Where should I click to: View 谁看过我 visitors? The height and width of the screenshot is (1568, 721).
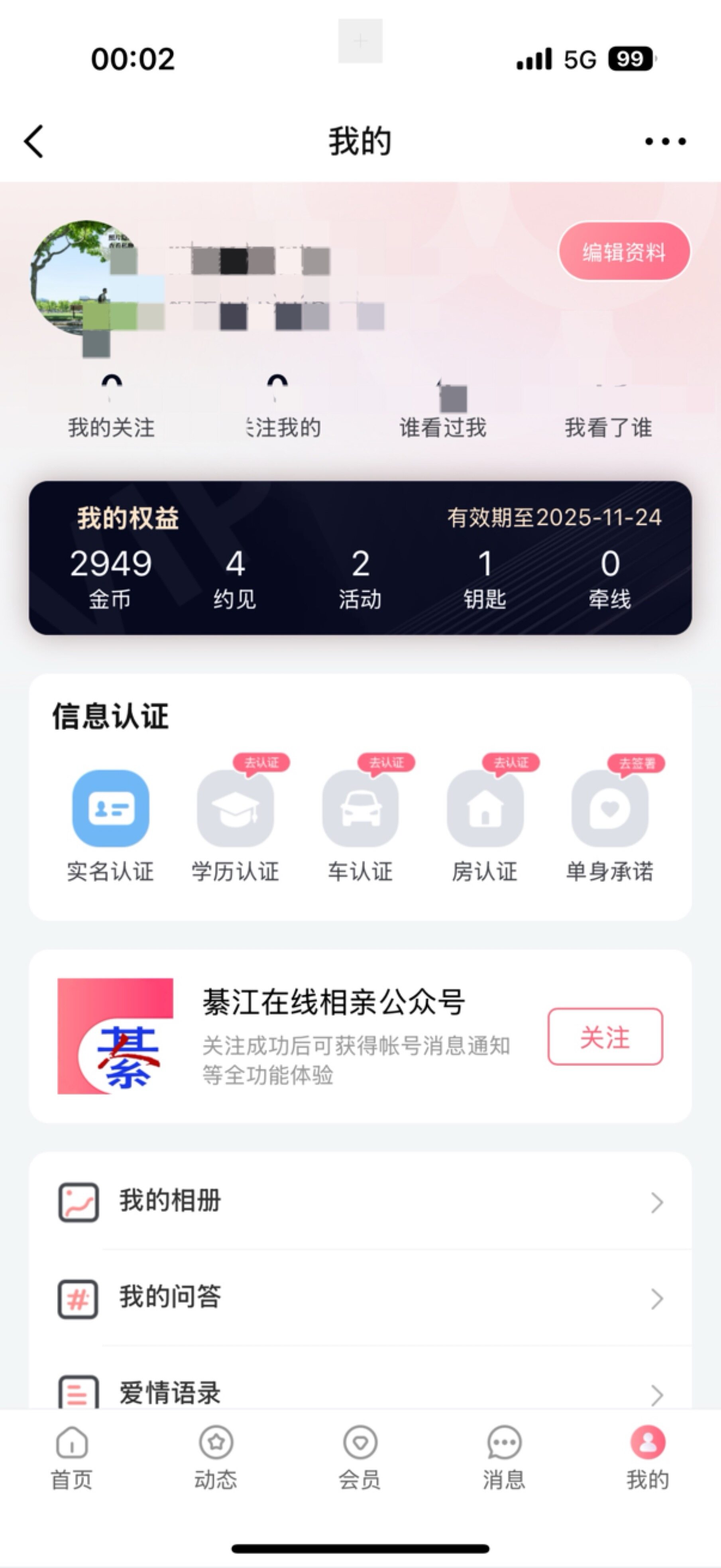(x=443, y=414)
